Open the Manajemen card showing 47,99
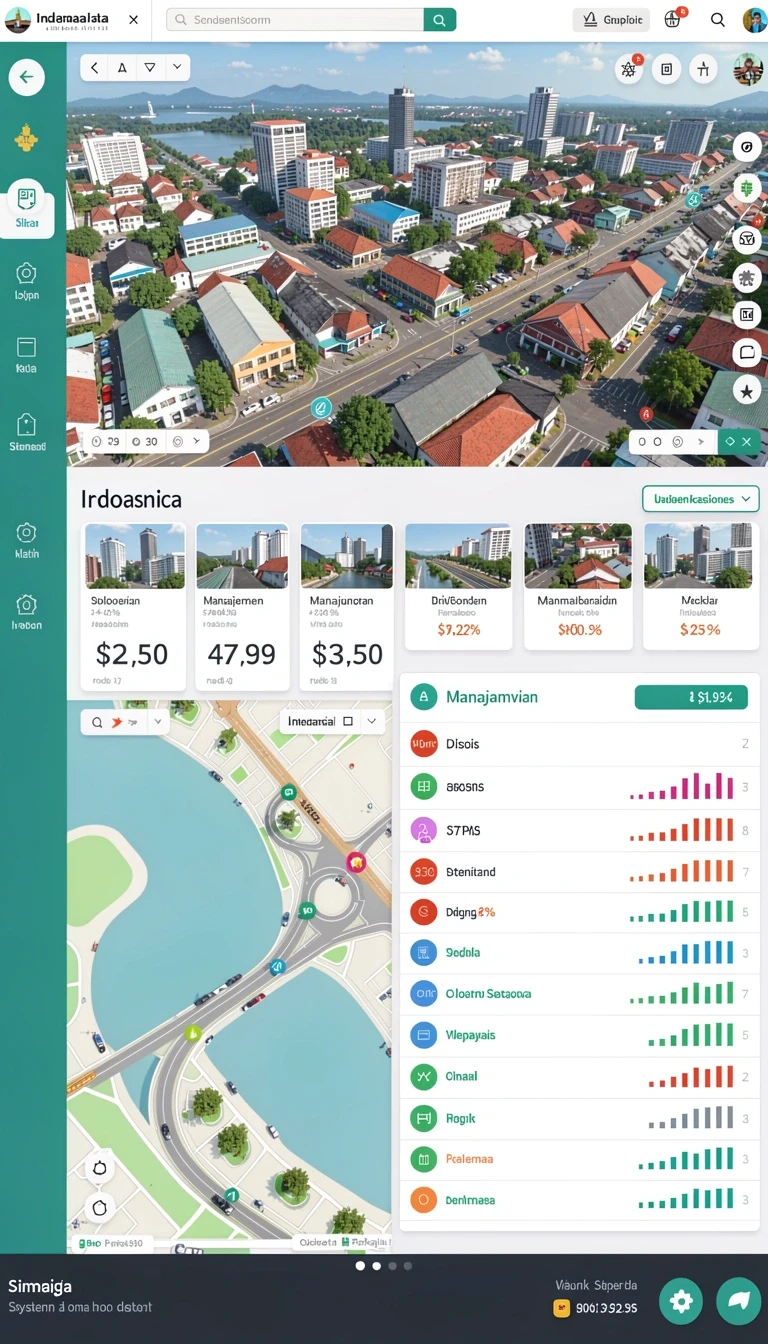This screenshot has height=1344, width=768. tap(242, 606)
